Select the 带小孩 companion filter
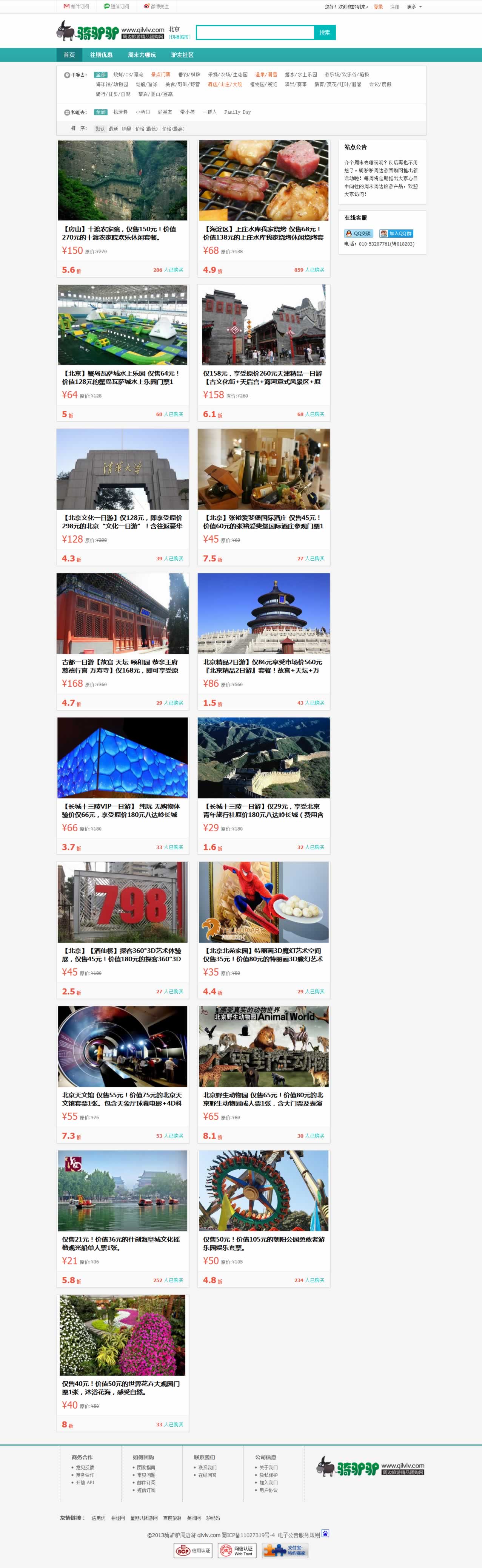Image resolution: width=482 pixels, height=1568 pixels. click(x=187, y=112)
